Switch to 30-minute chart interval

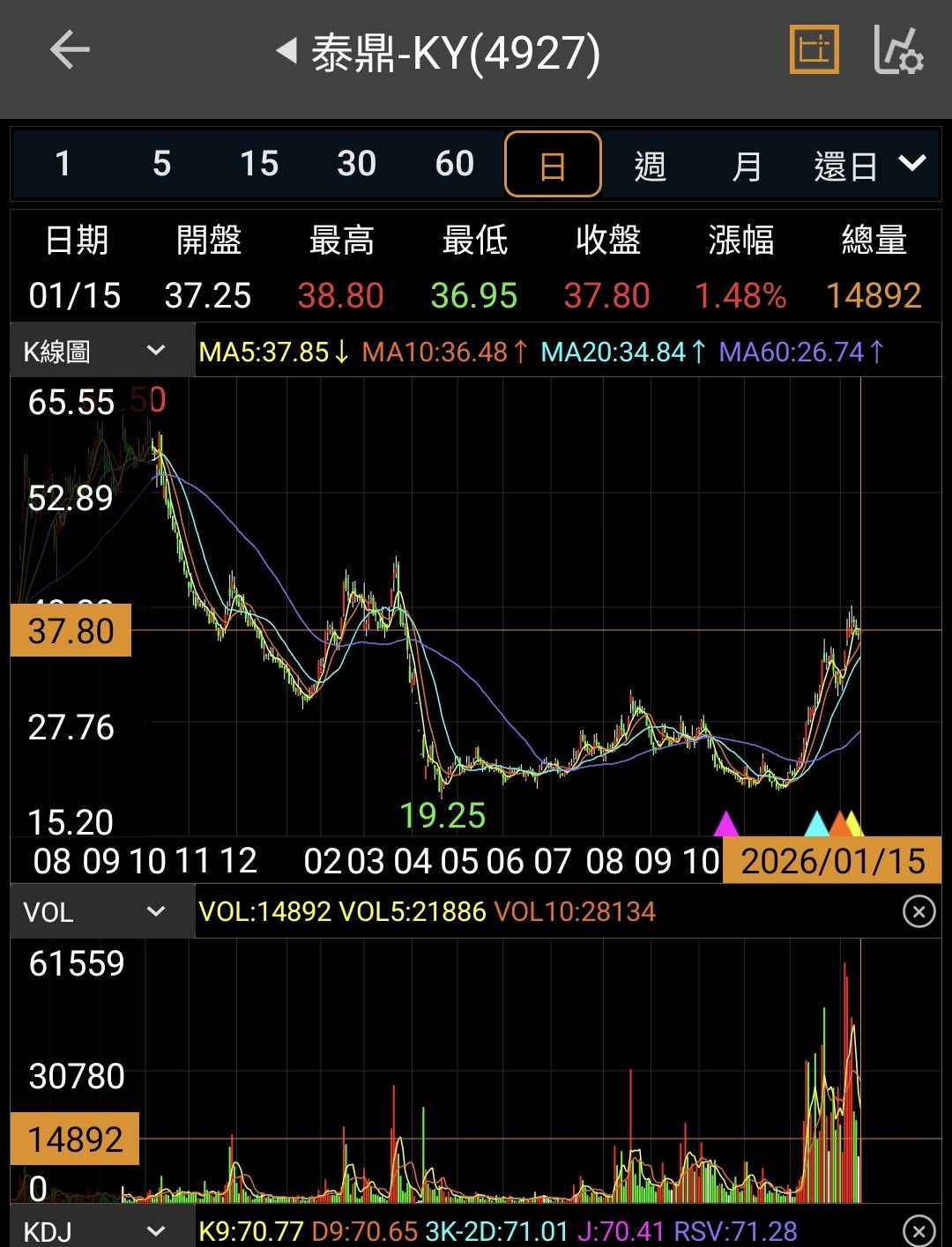(x=357, y=164)
